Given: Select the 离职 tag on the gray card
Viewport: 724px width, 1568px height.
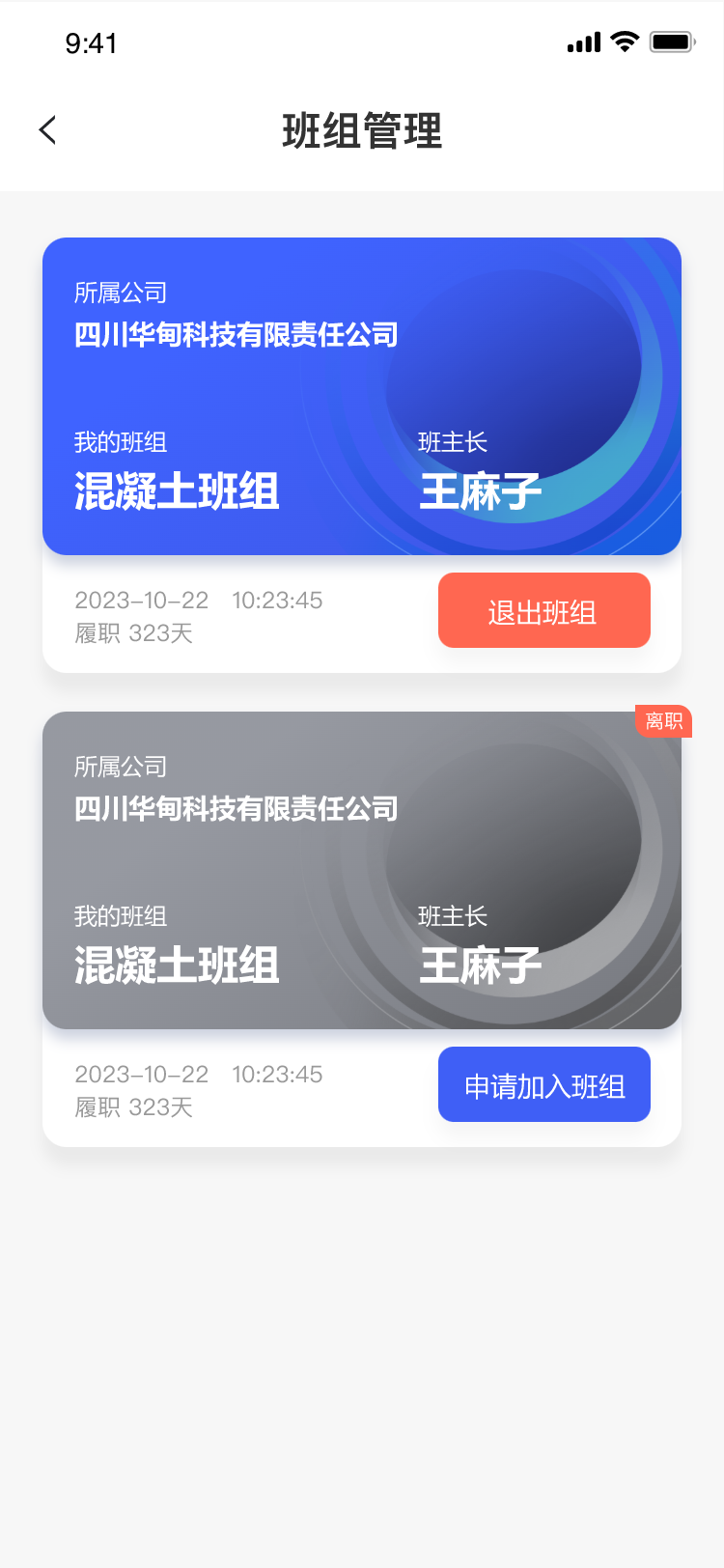Looking at the screenshot, I should point(664,721).
